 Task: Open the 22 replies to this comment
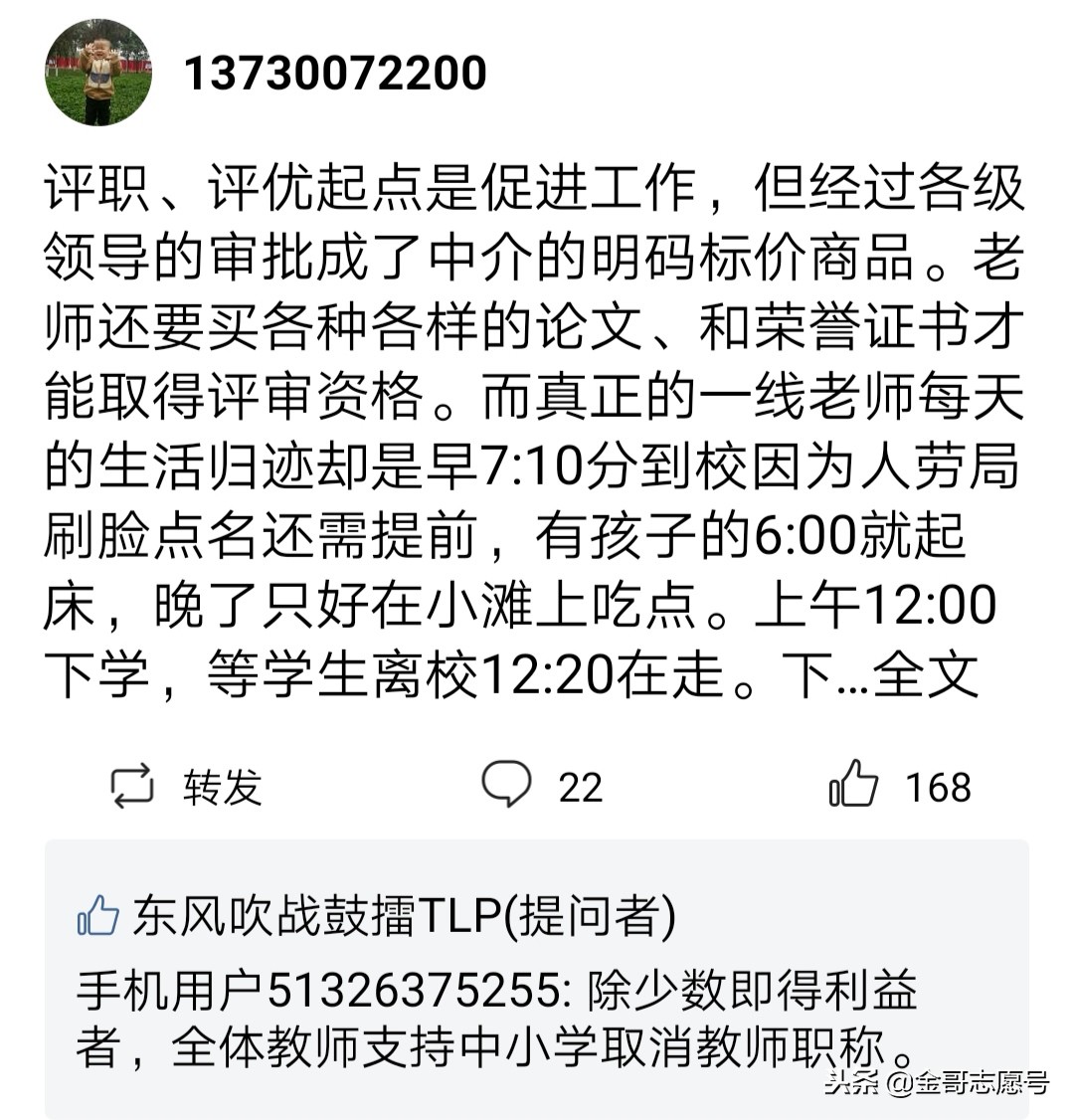[542, 787]
